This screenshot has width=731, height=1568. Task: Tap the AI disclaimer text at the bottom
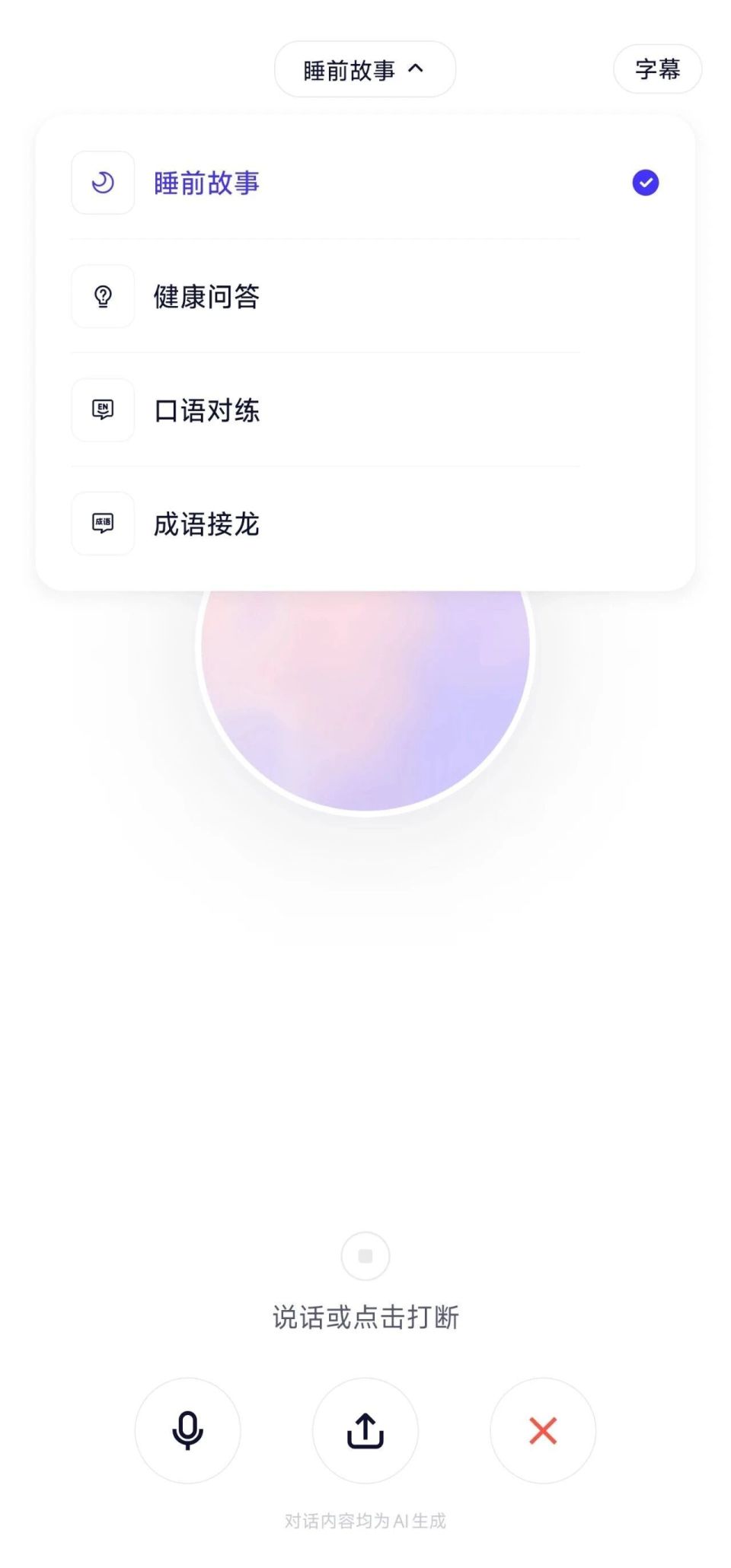pos(365,1521)
